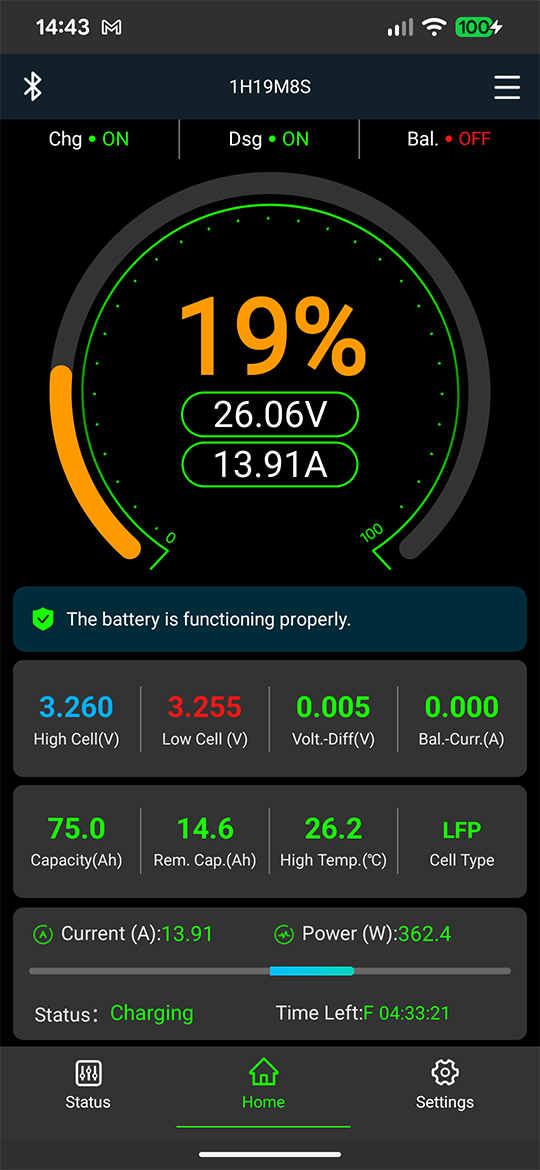
Task: Switch to the Status tab
Action: (x=88, y=1086)
